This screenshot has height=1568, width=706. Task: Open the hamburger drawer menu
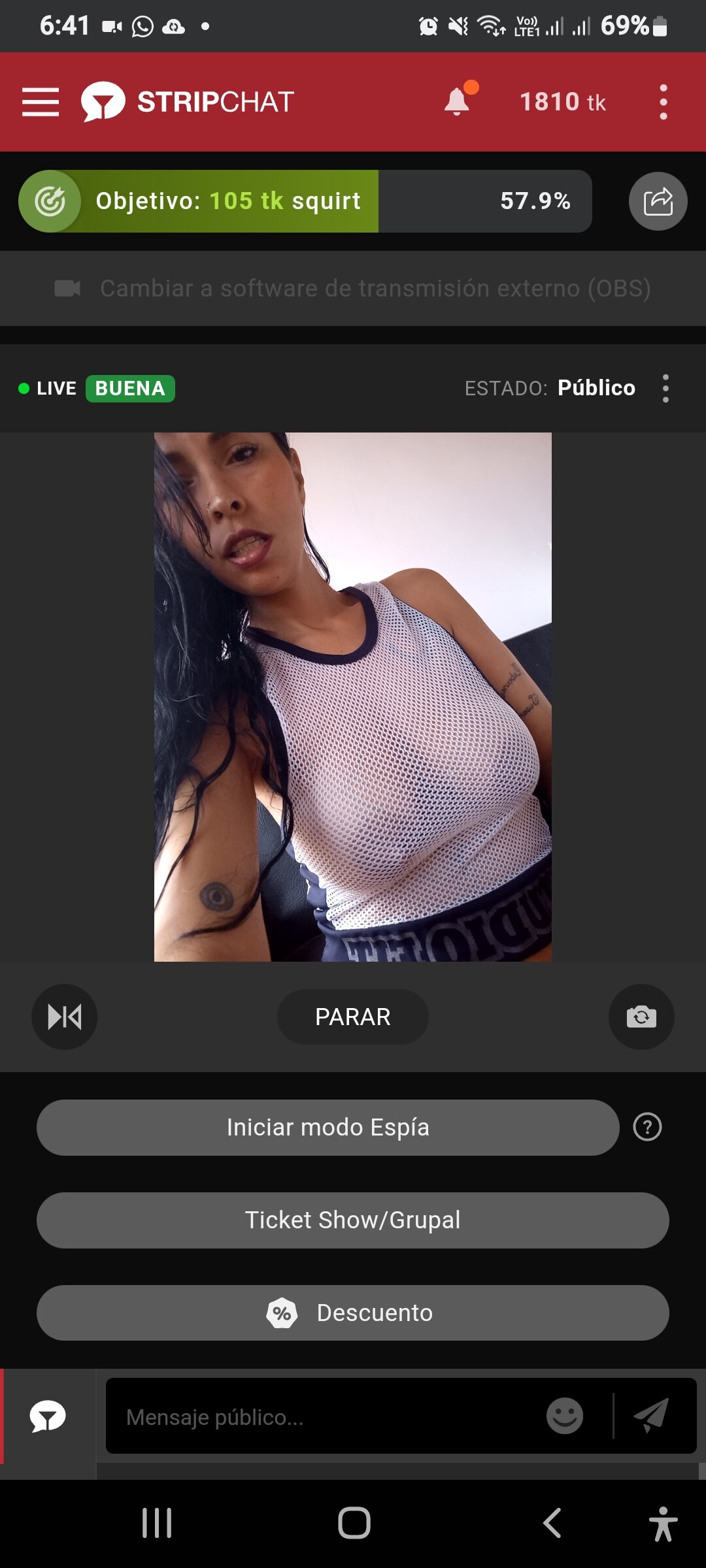41,102
